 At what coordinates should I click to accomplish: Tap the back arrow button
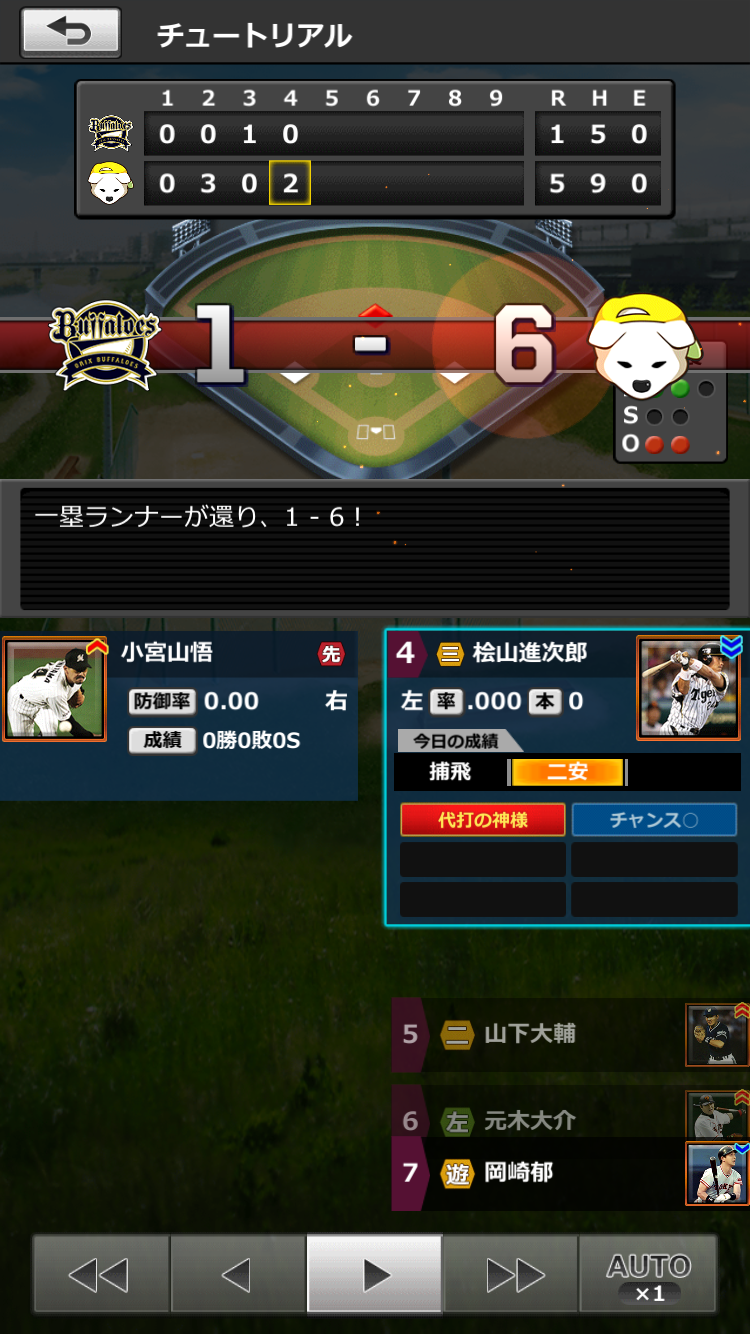pos(70,33)
